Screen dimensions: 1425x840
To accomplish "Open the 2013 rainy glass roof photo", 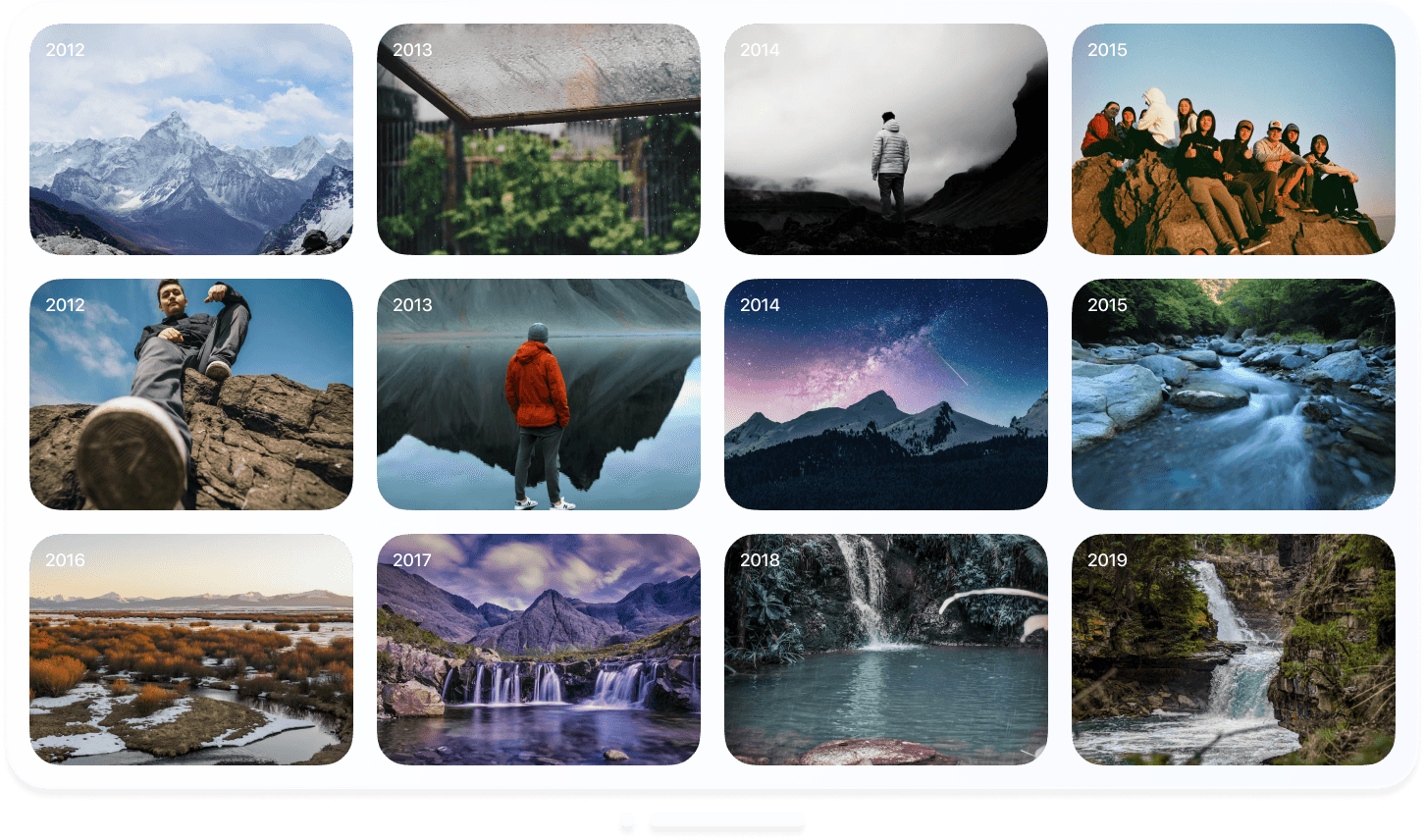I will [538, 139].
